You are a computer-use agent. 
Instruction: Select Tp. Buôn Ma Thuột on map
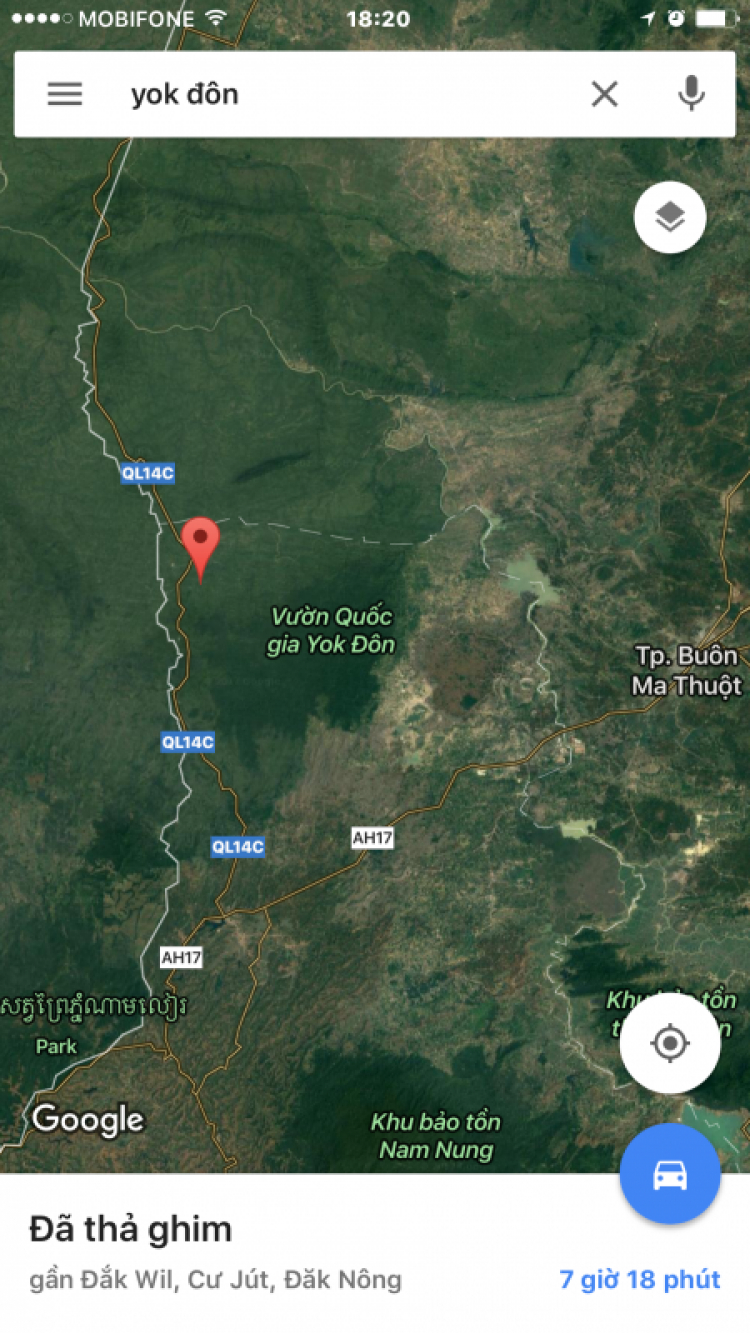click(x=687, y=670)
